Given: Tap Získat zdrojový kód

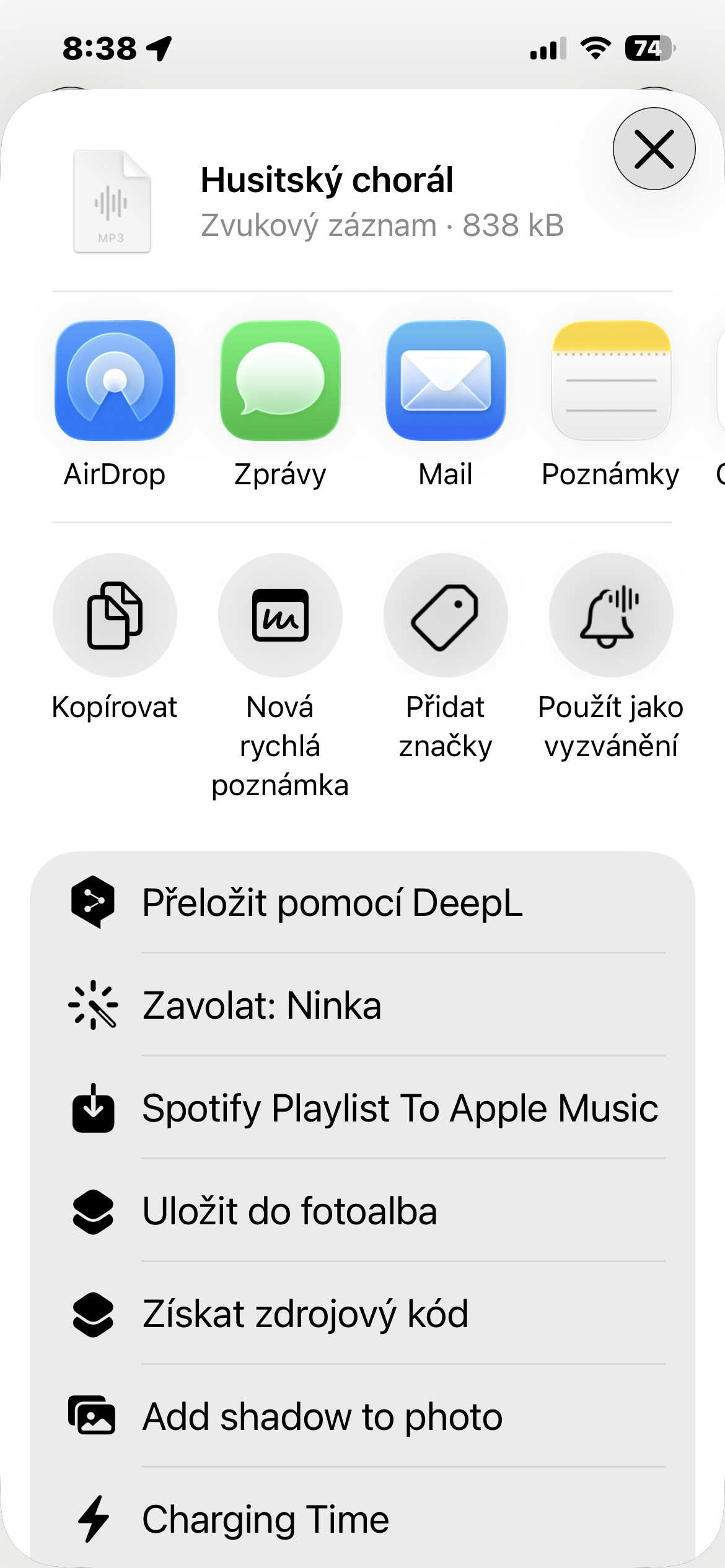Looking at the screenshot, I should point(362,1313).
